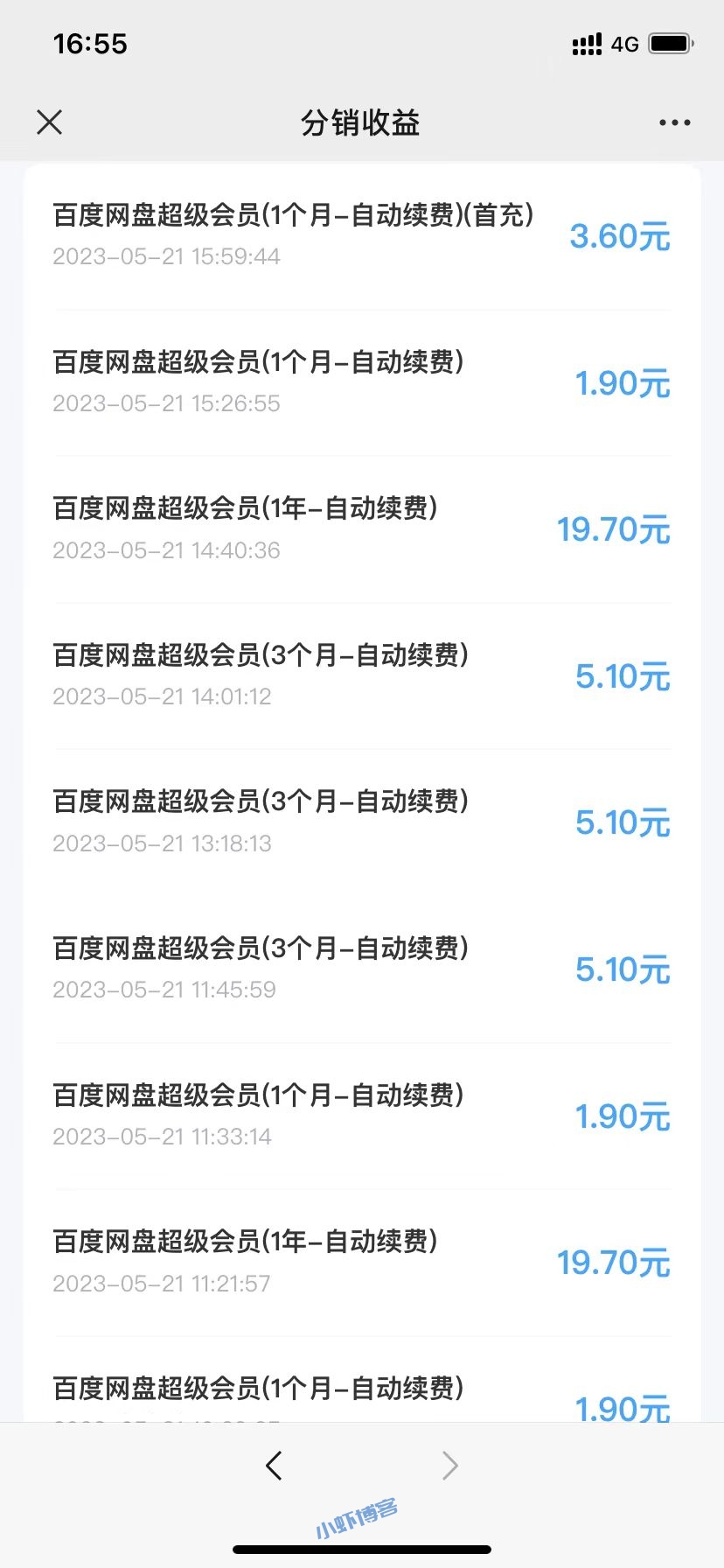Tap the cellular signal bars icon

[x=587, y=43]
